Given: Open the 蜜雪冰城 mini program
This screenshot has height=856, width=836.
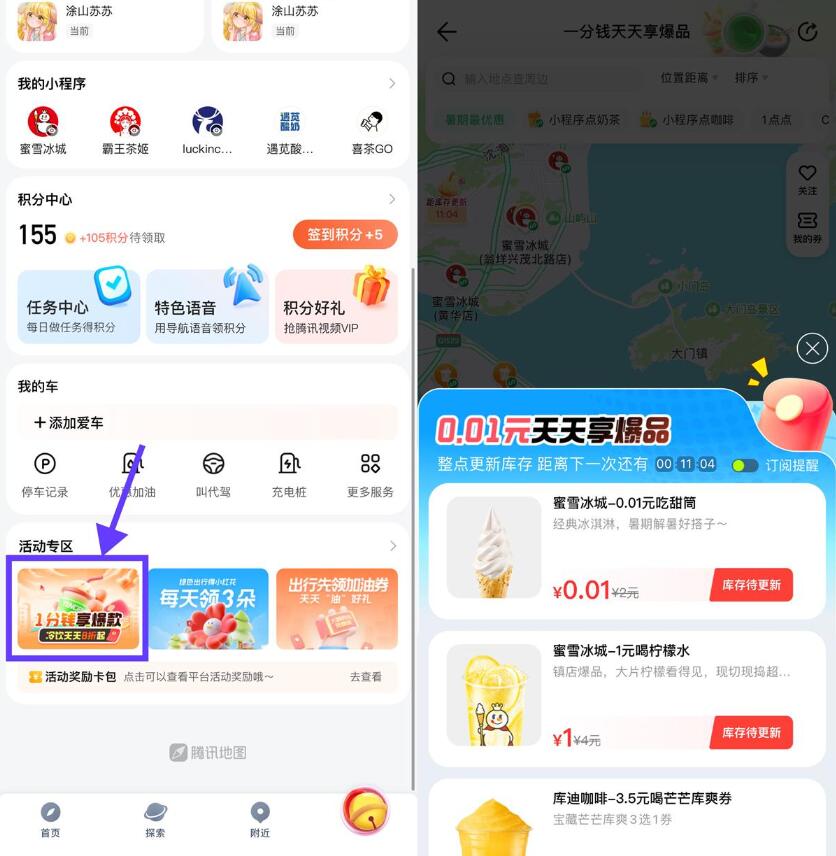Looking at the screenshot, I should coord(43,131).
